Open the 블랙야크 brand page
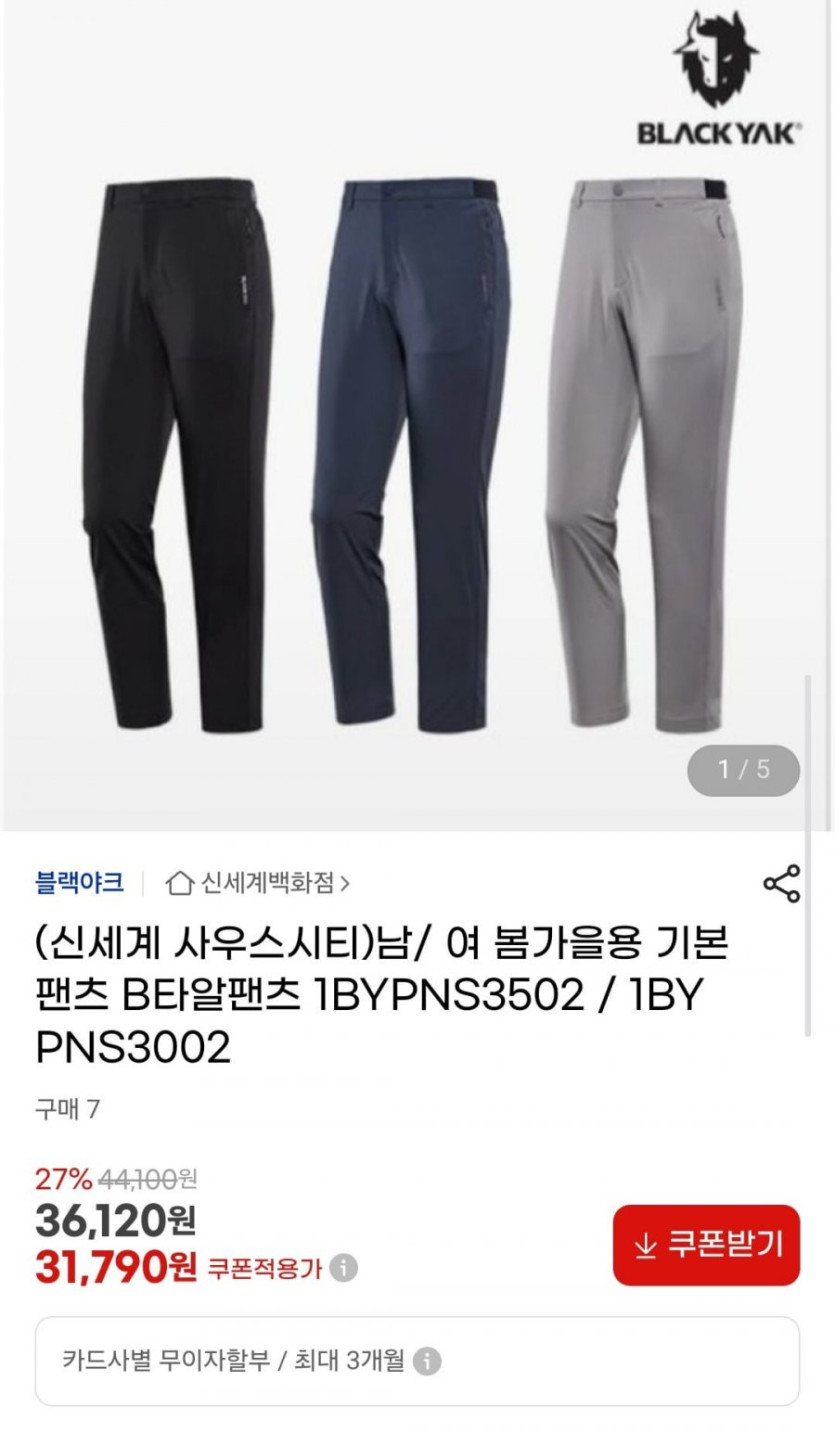This screenshot has width=835, height=1432. pyautogui.click(x=80, y=883)
